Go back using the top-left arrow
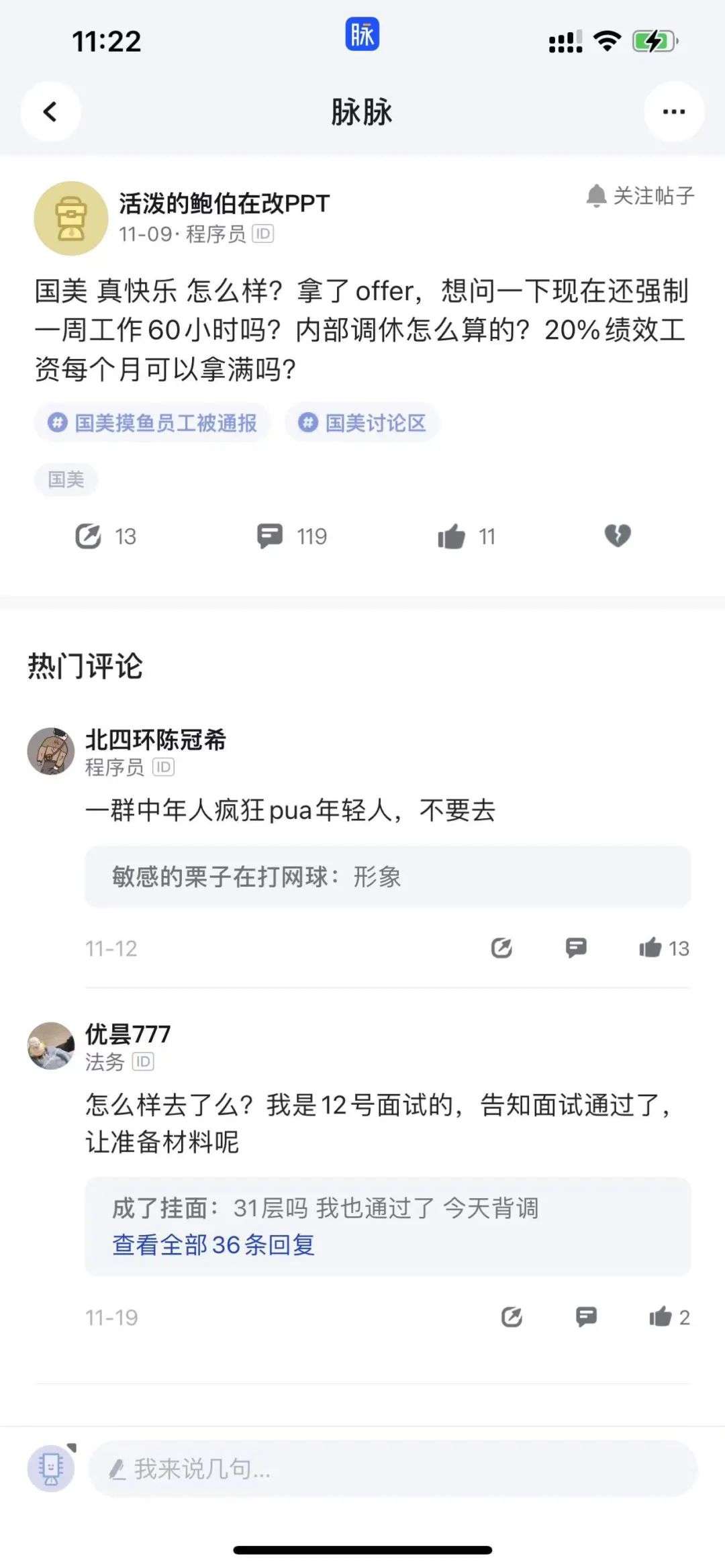The width and height of the screenshot is (725, 1568). click(x=50, y=111)
